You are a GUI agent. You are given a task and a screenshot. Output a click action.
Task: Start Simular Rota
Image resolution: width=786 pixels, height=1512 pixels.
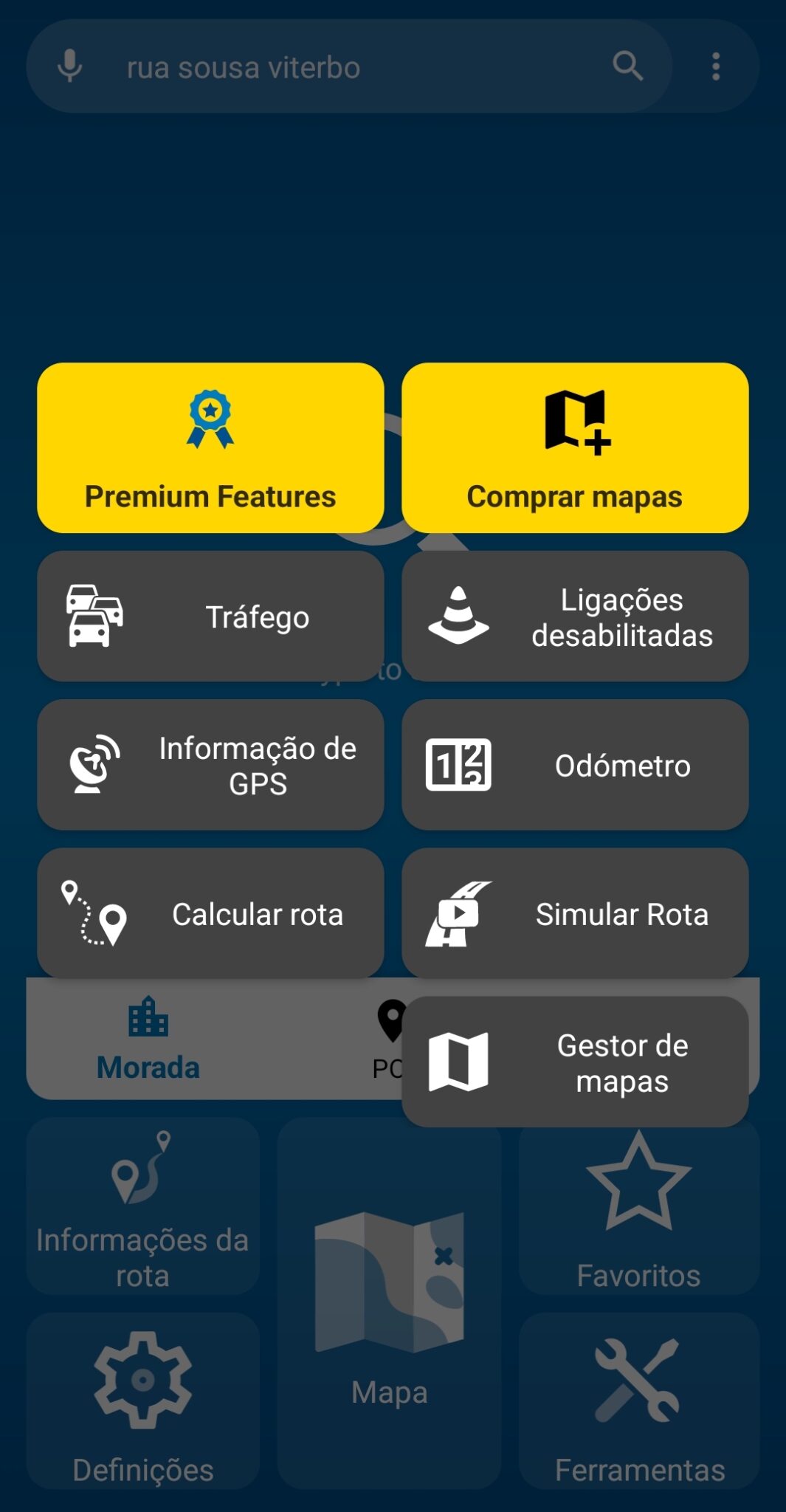coord(575,913)
